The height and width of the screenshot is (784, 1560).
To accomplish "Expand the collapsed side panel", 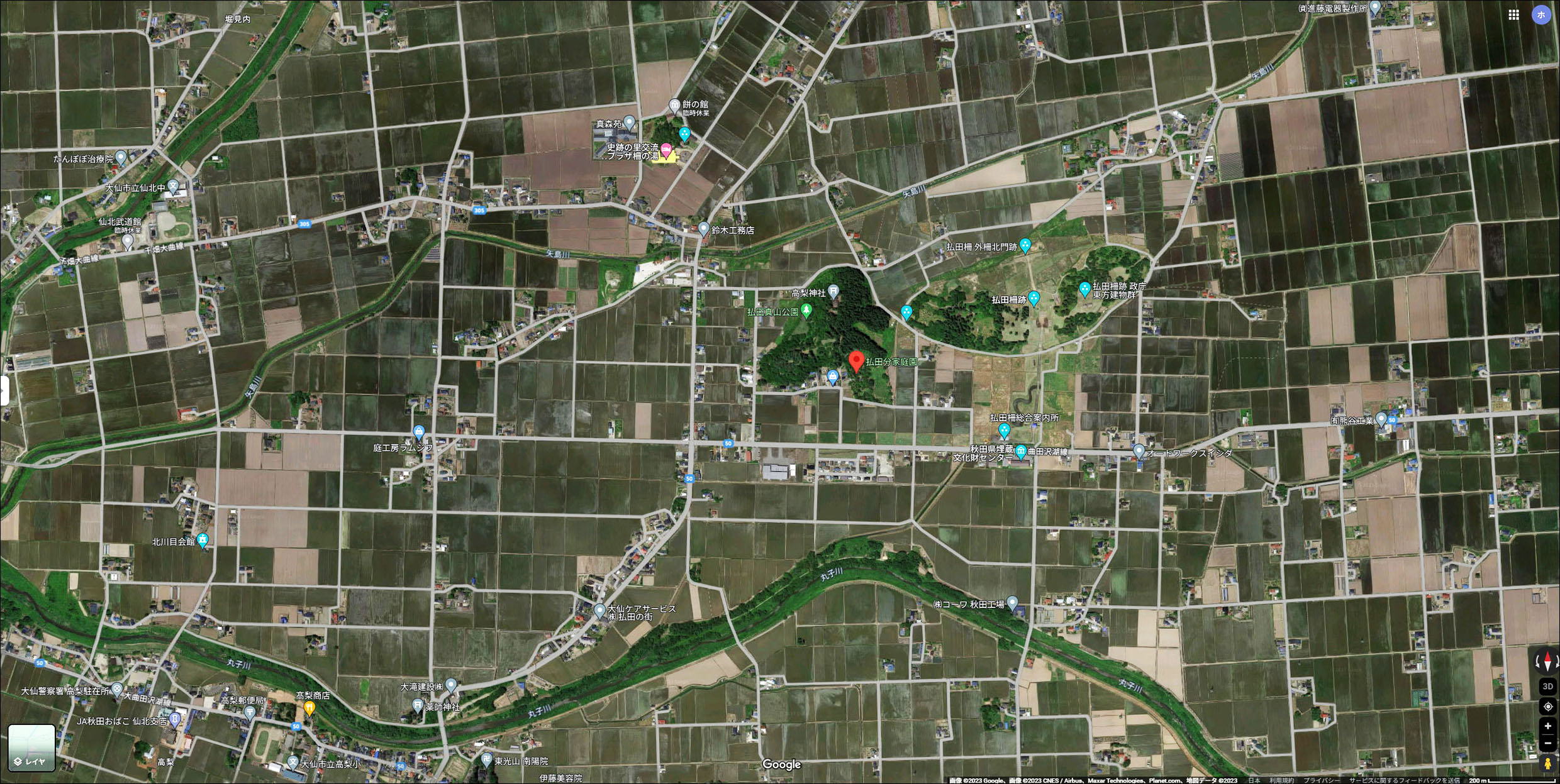I will coord(3,390).
